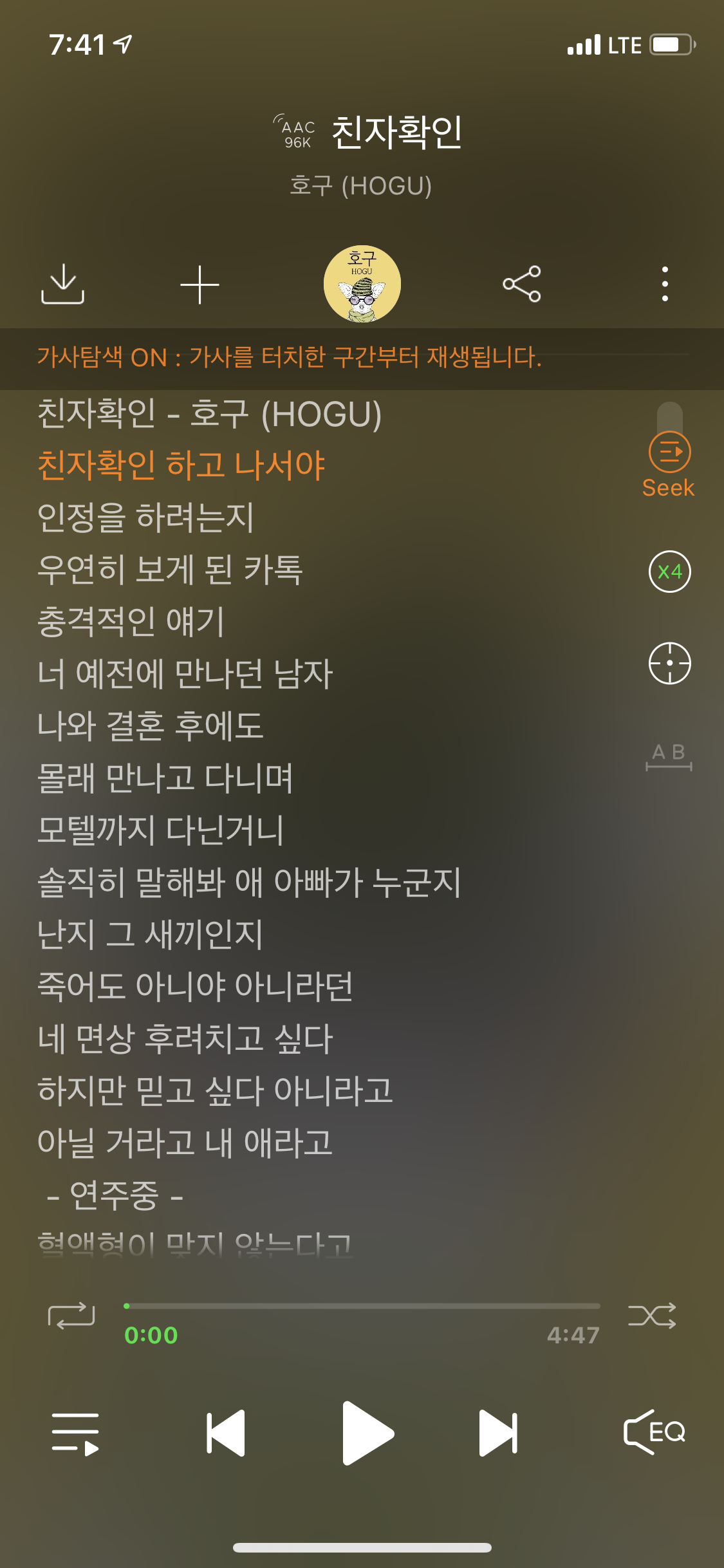The width and height of the screenshot is (724, 1568).
Task: Add the song to a playlist
Action: pos(200,284)
